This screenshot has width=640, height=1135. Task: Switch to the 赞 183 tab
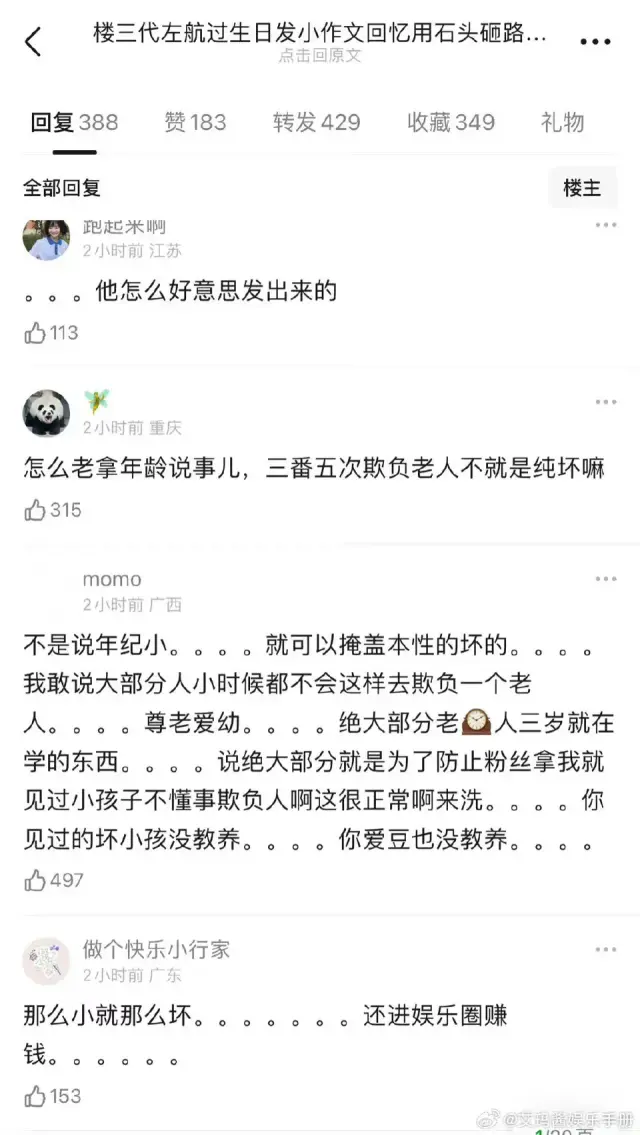[195, 122]
